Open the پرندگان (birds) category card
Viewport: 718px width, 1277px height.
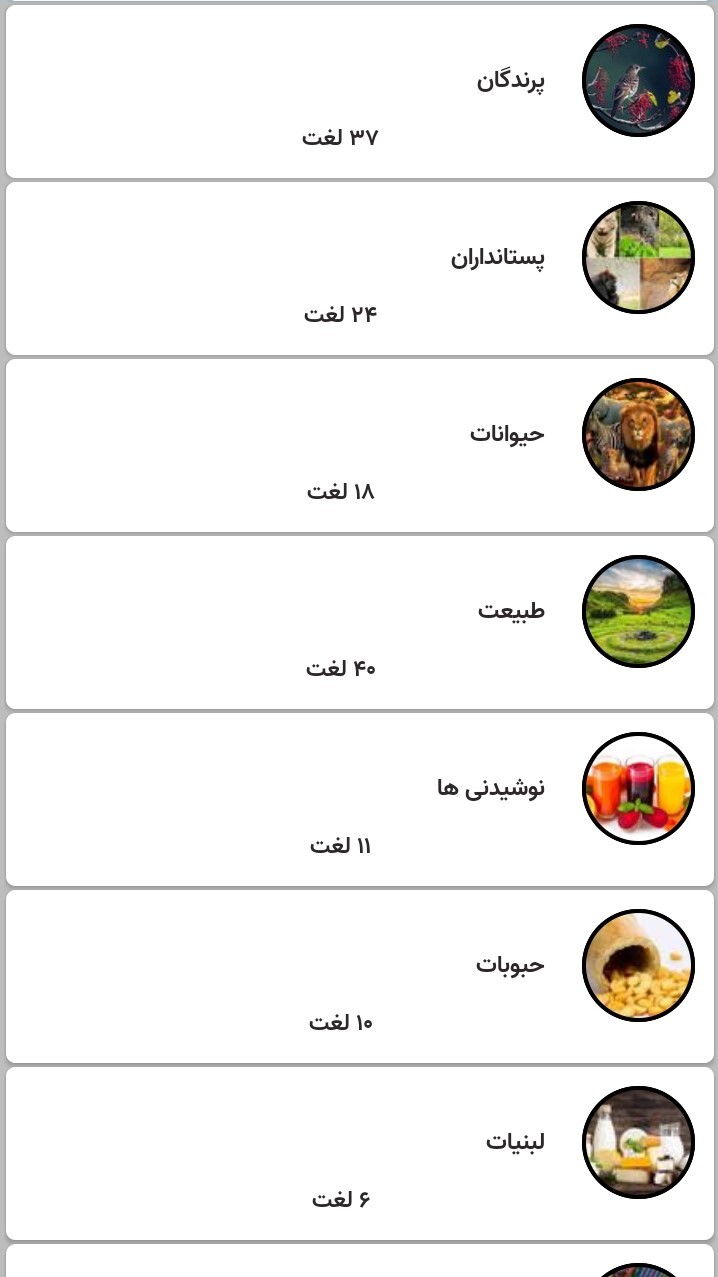360,92
